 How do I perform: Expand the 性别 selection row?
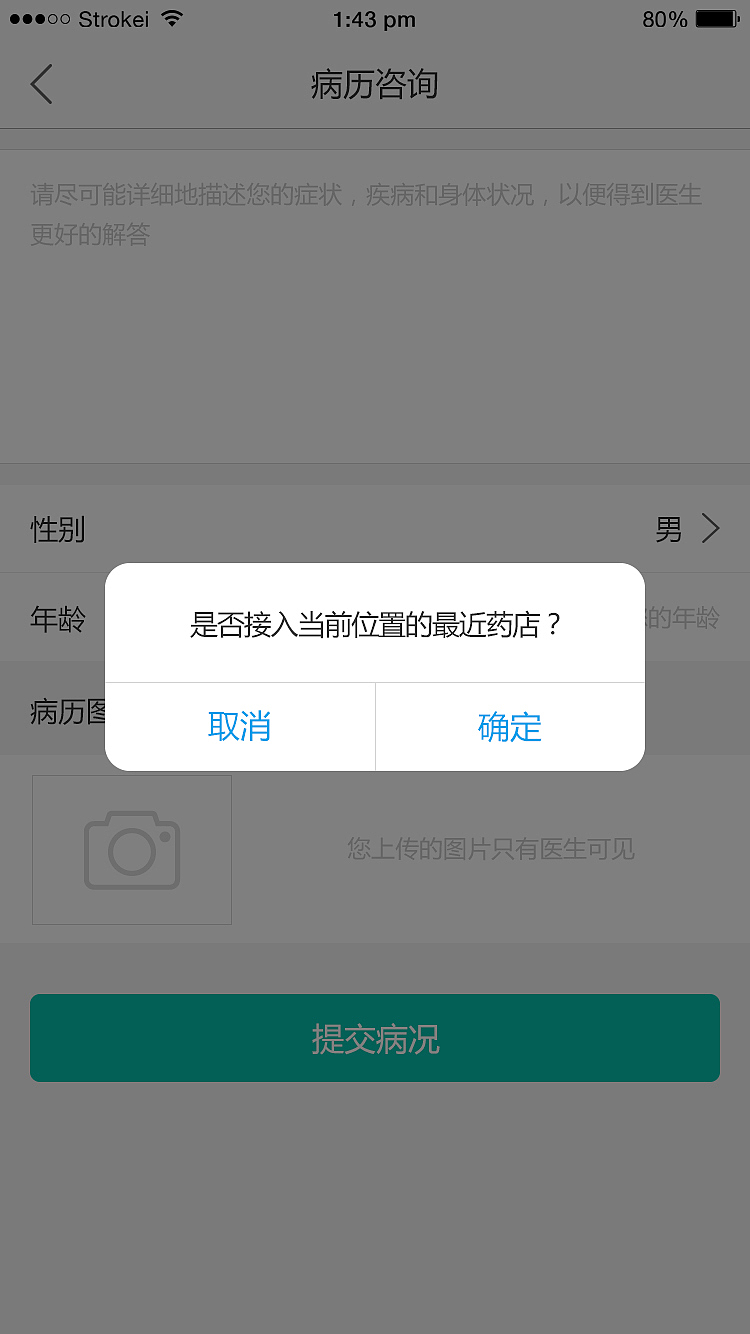375,528
